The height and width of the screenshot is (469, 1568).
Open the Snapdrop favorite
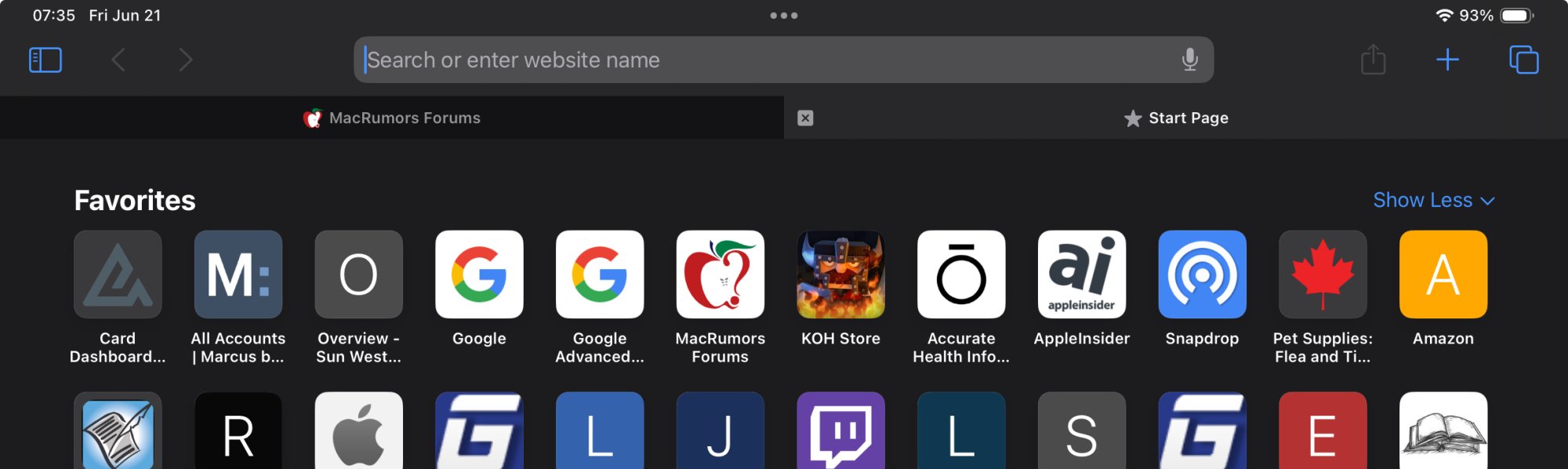coord(1202,274)
